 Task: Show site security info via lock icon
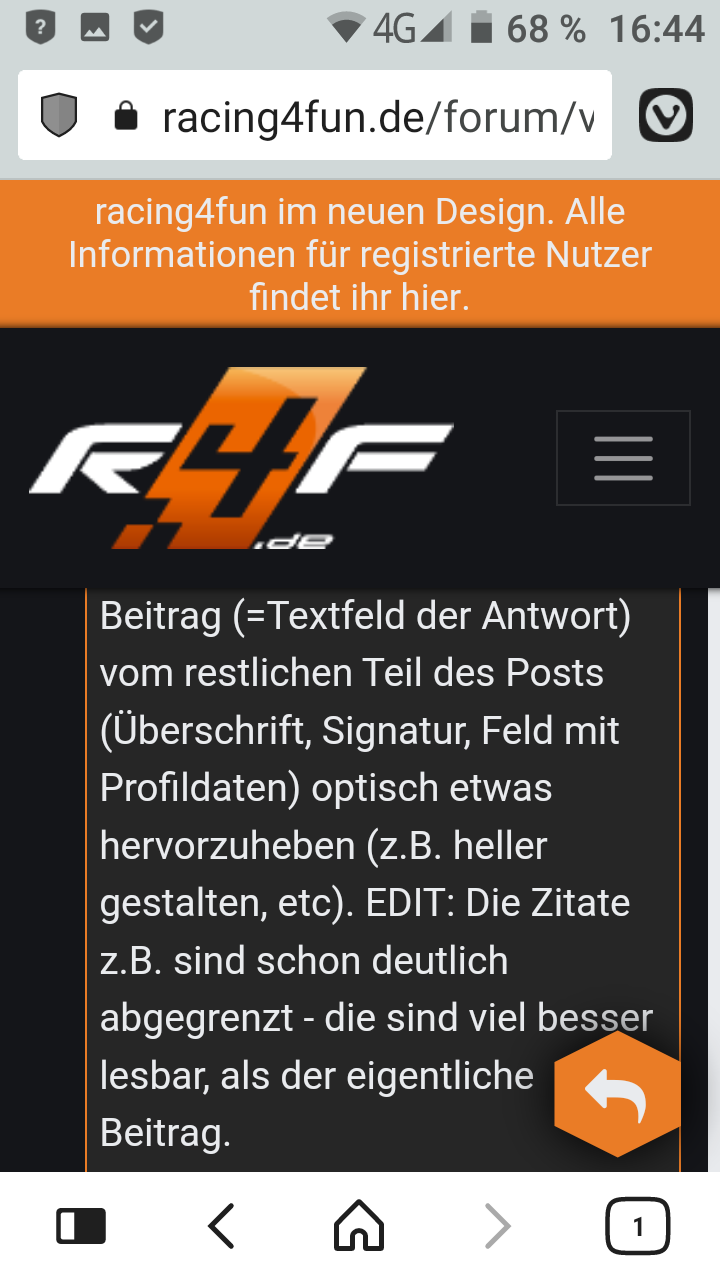pos(126,117)
